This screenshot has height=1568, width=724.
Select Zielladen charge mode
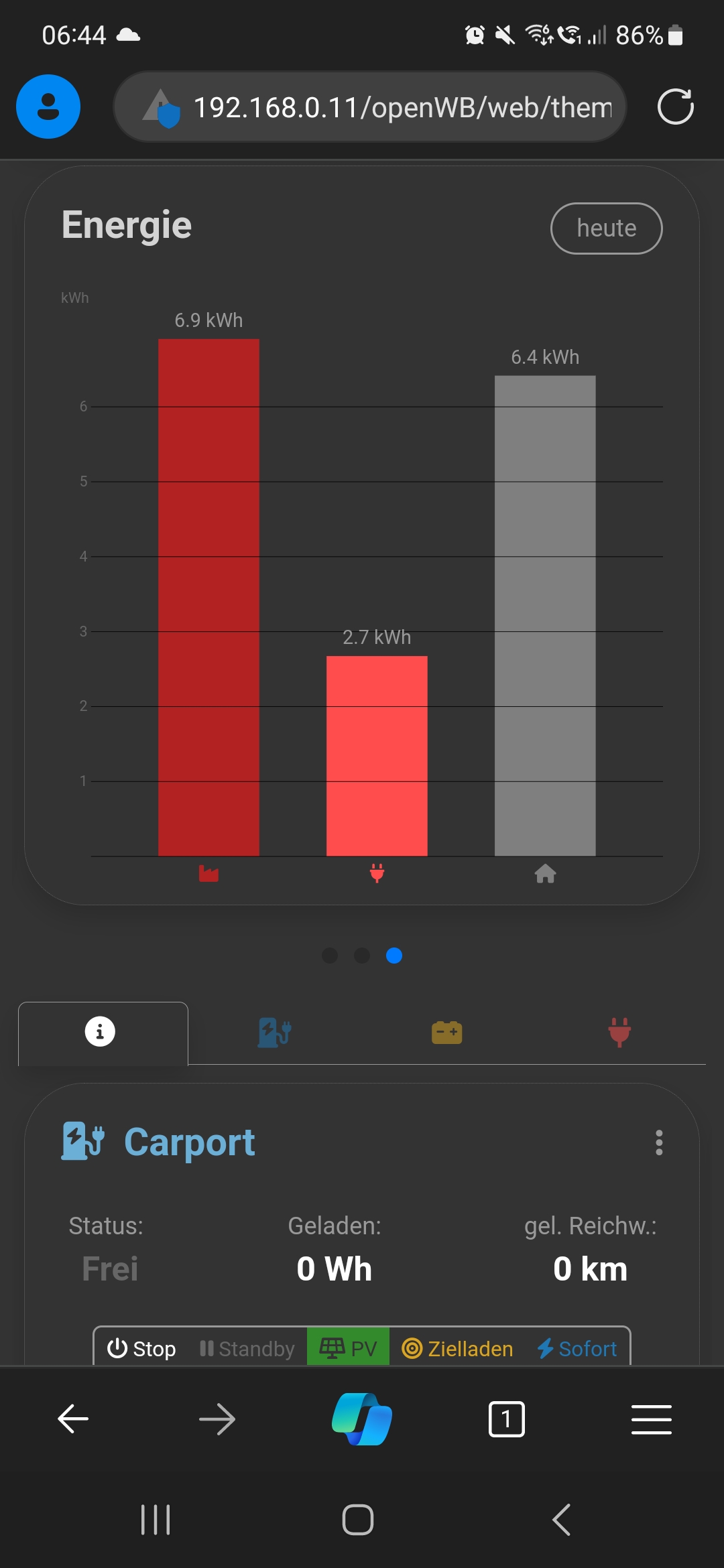coord(458,1348)
